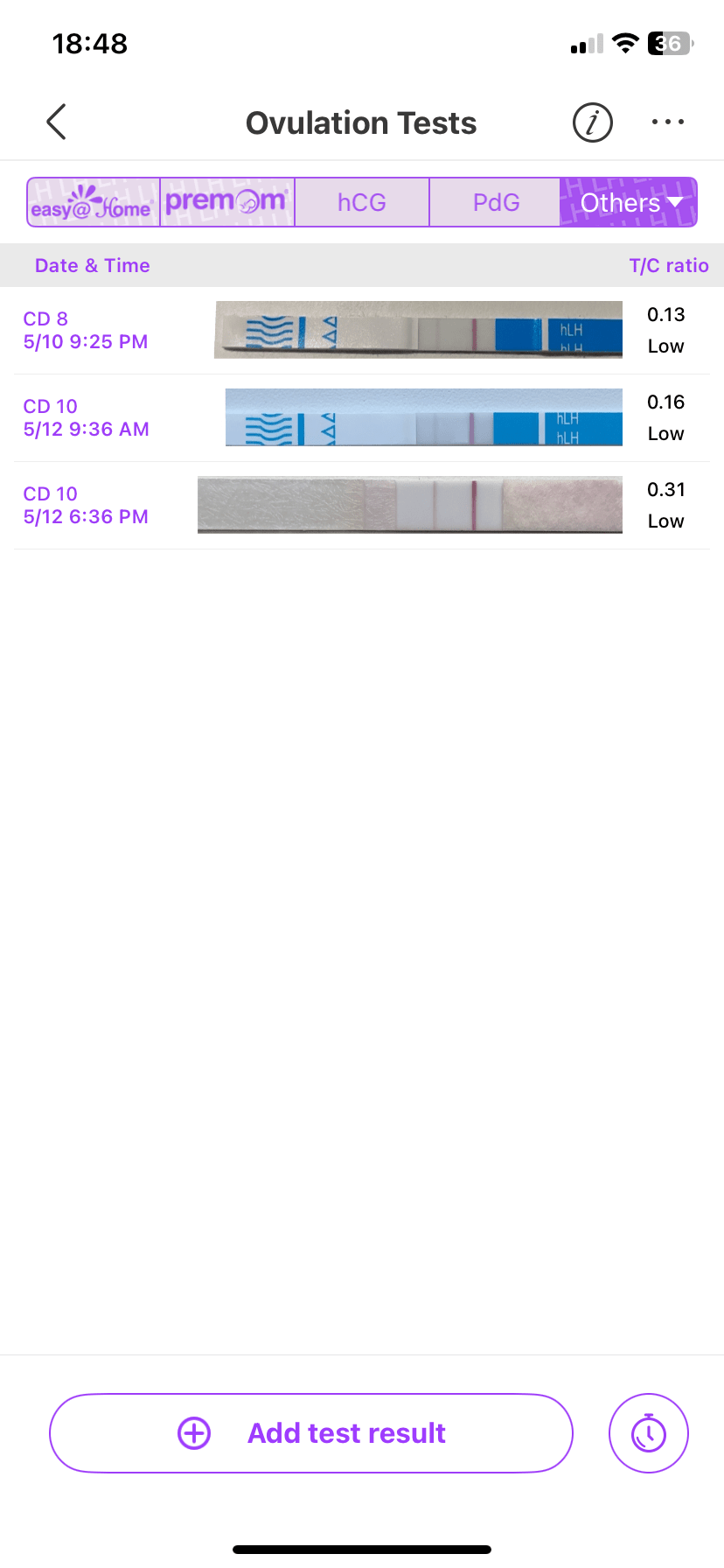Go back with the top-left arrow
Viewport: 724px width, 1568px height.
[56, 122]
